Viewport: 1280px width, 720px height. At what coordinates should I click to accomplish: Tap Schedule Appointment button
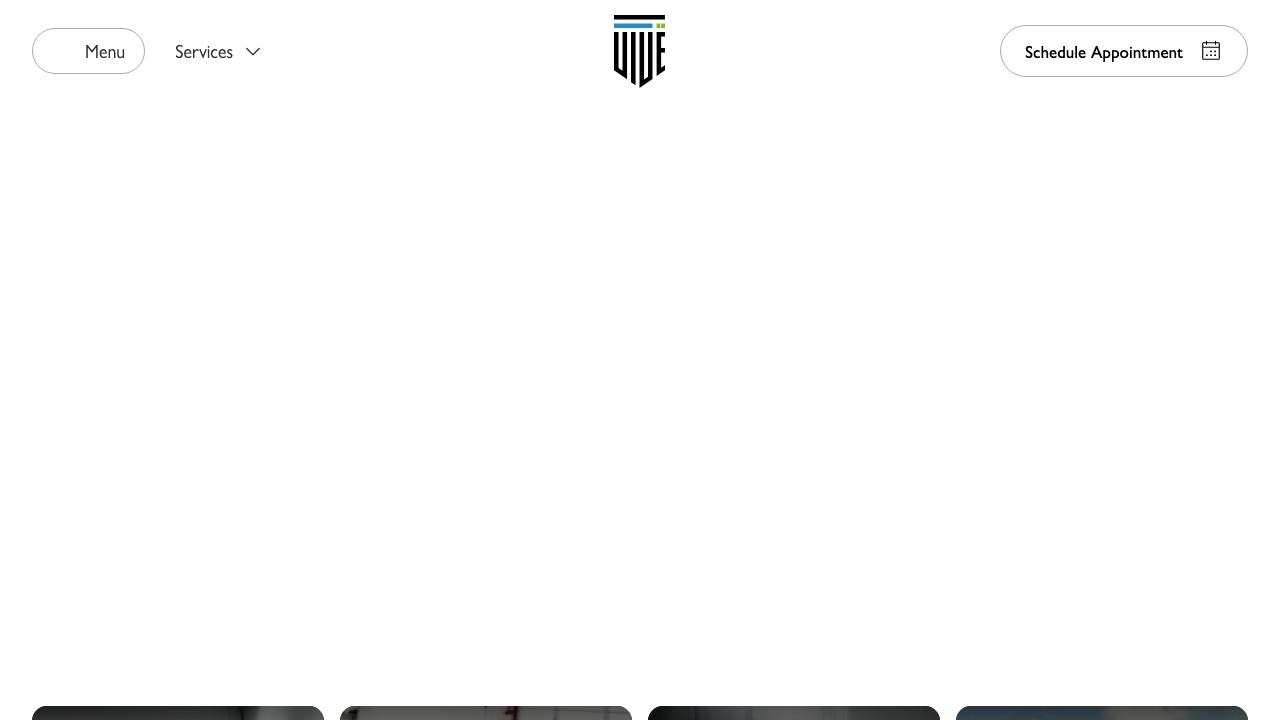1123,51
